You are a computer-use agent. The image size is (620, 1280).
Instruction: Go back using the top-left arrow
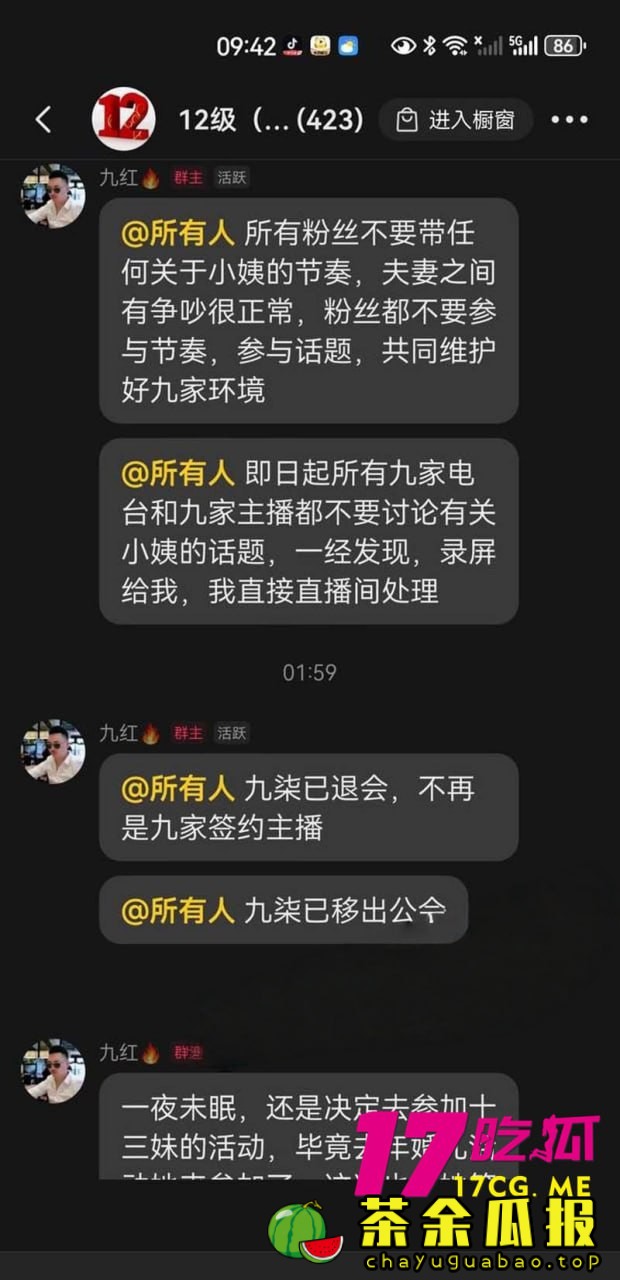coord(43,120)
